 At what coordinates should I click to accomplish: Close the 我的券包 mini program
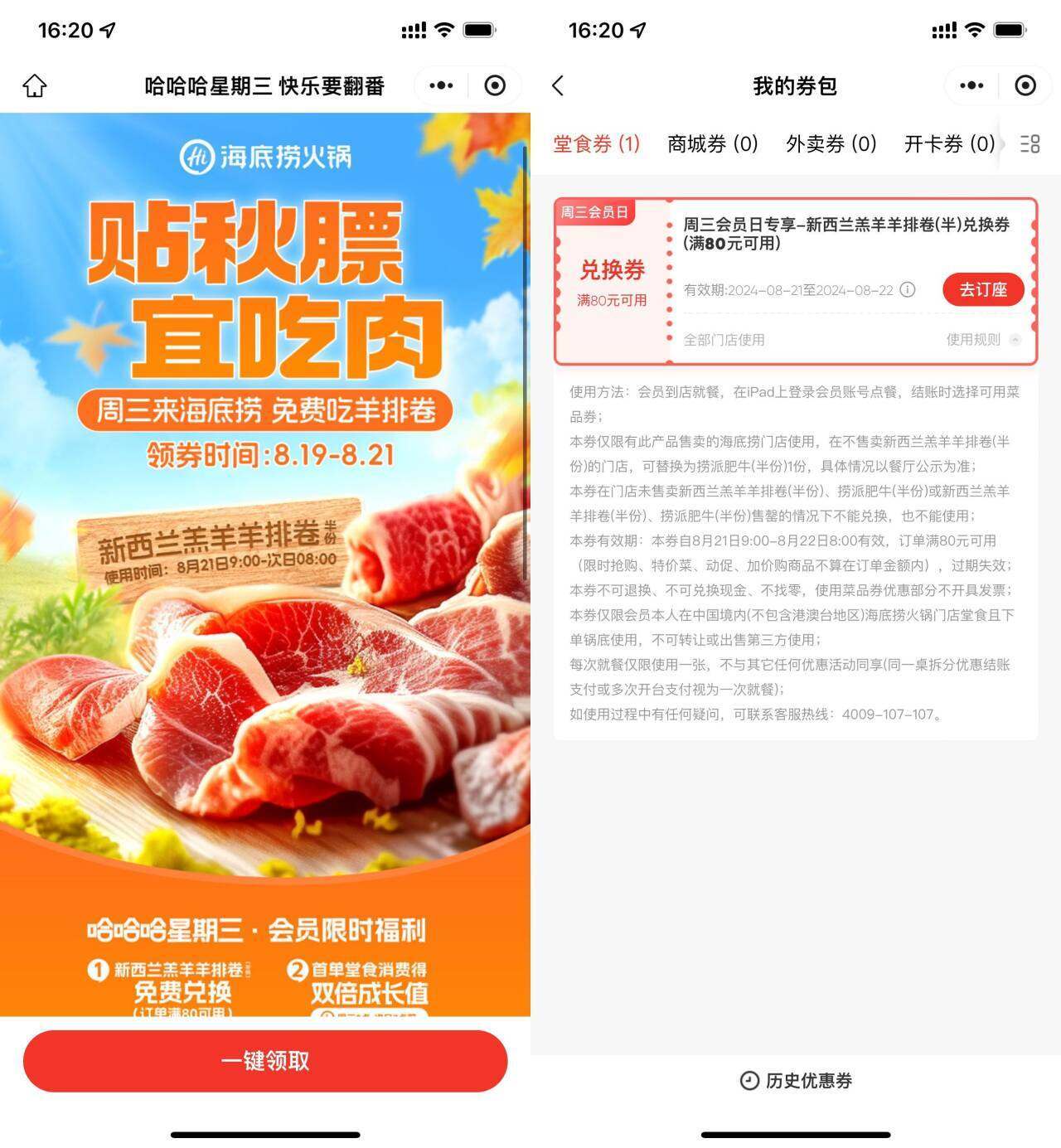pos(1025,85)
